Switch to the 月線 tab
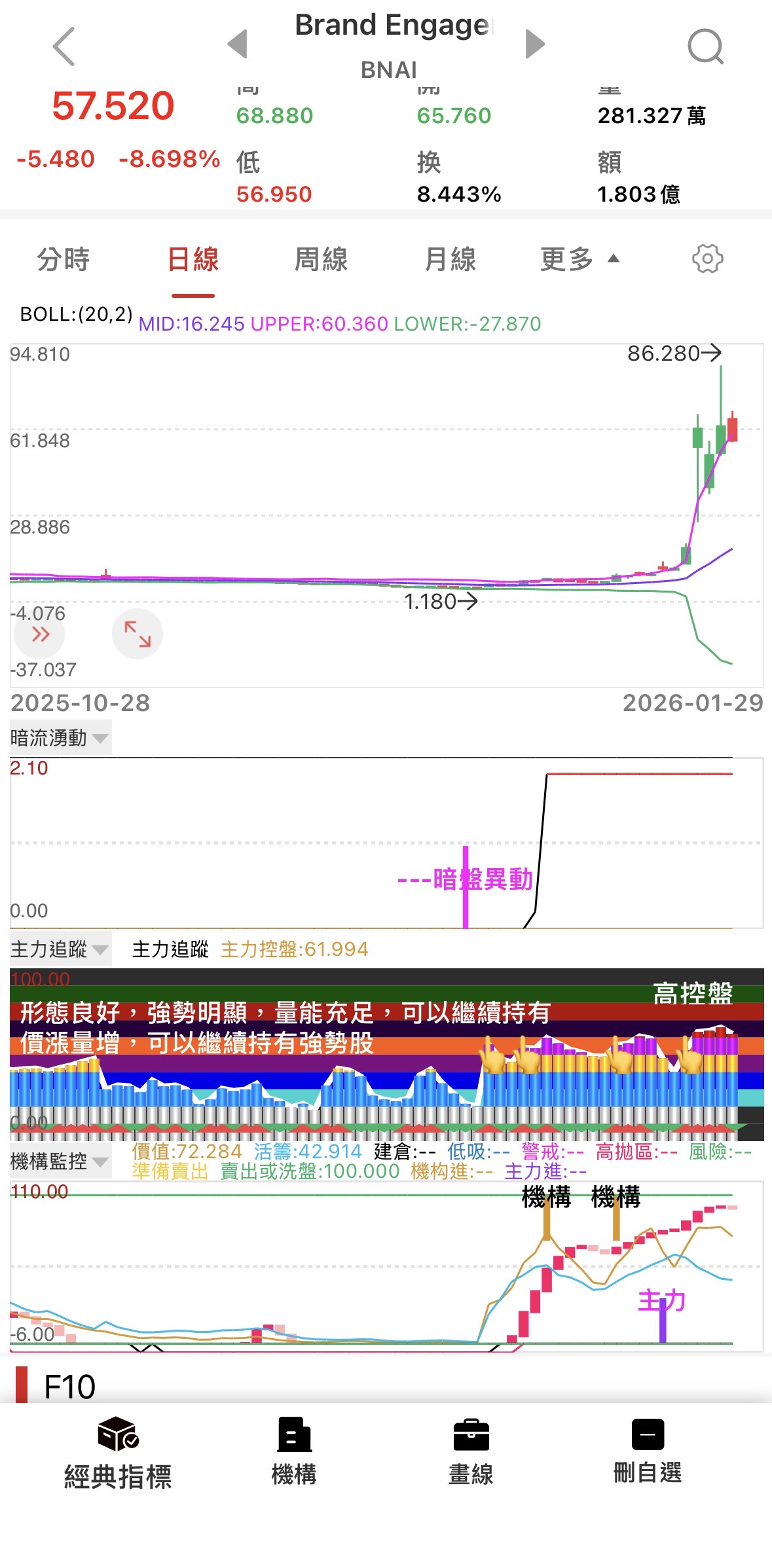This screenshot has height=1568, width=772. [450, 259]
